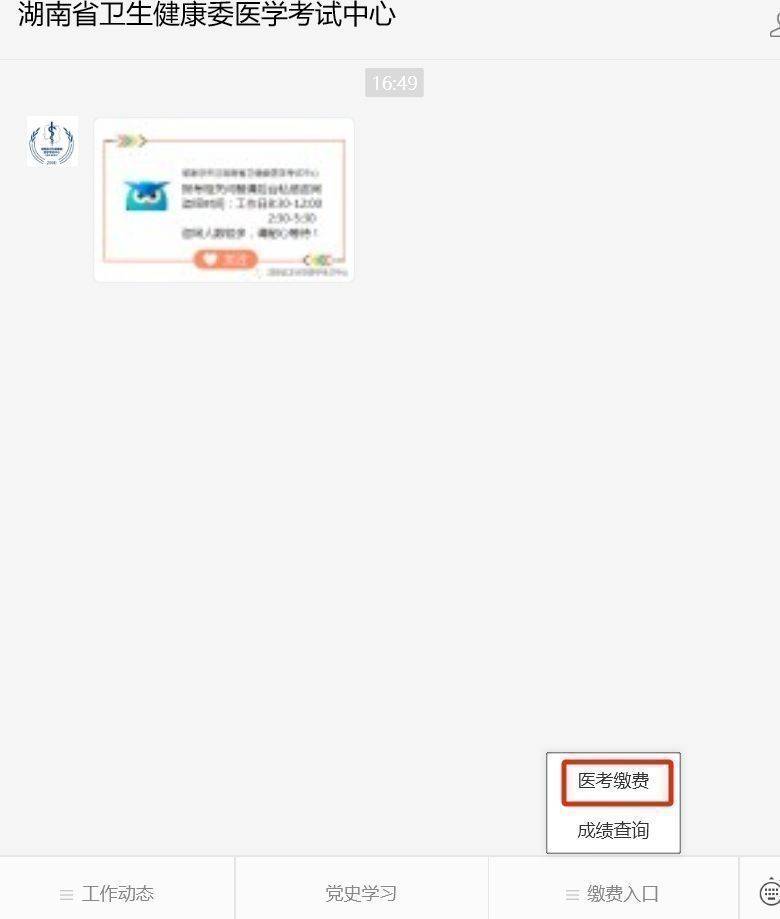Tap the 缴费入口 bottom menu
This screenshot has height=919, width=780.
click(613, 893)
